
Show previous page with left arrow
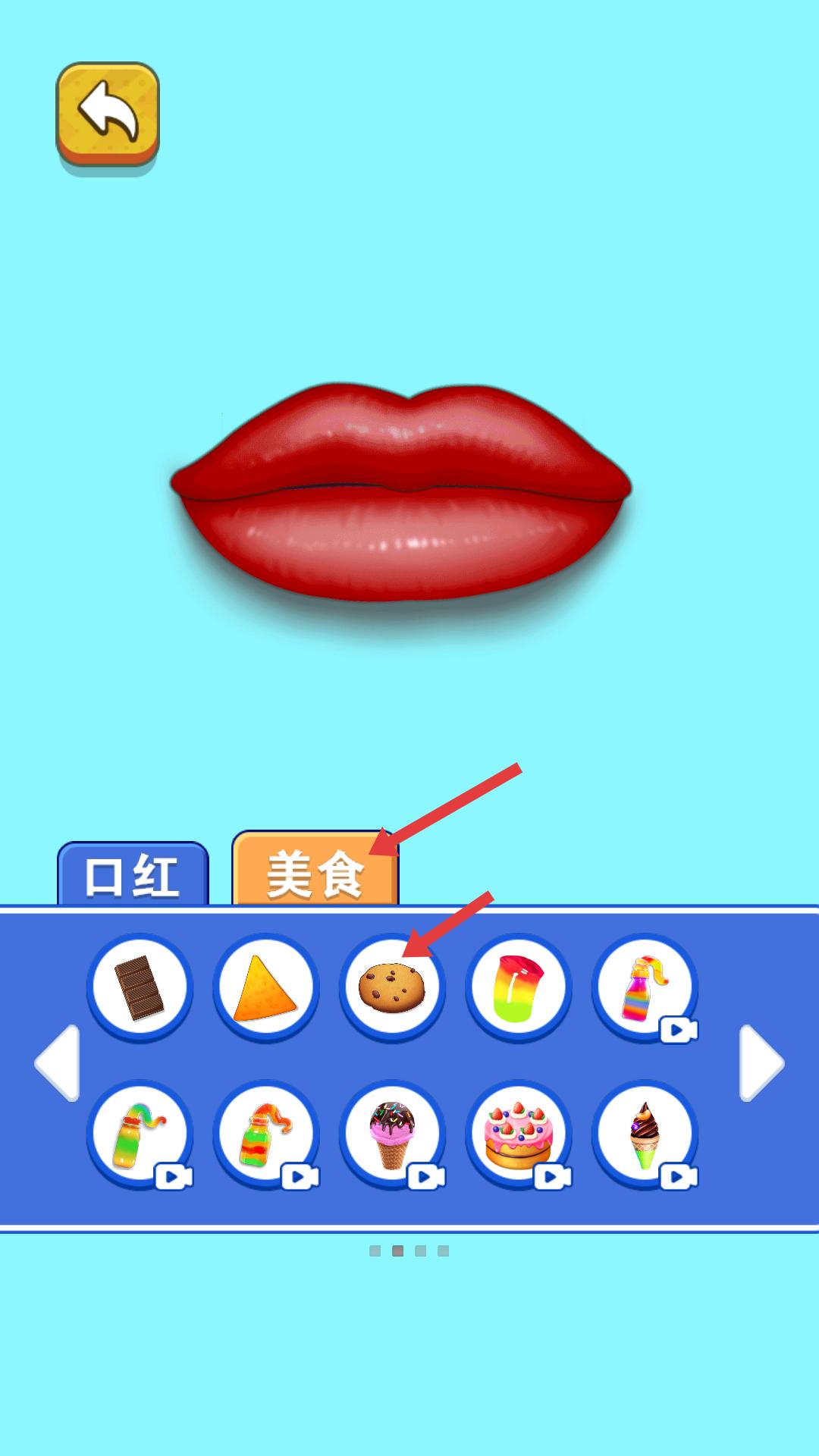point(58,1062)
